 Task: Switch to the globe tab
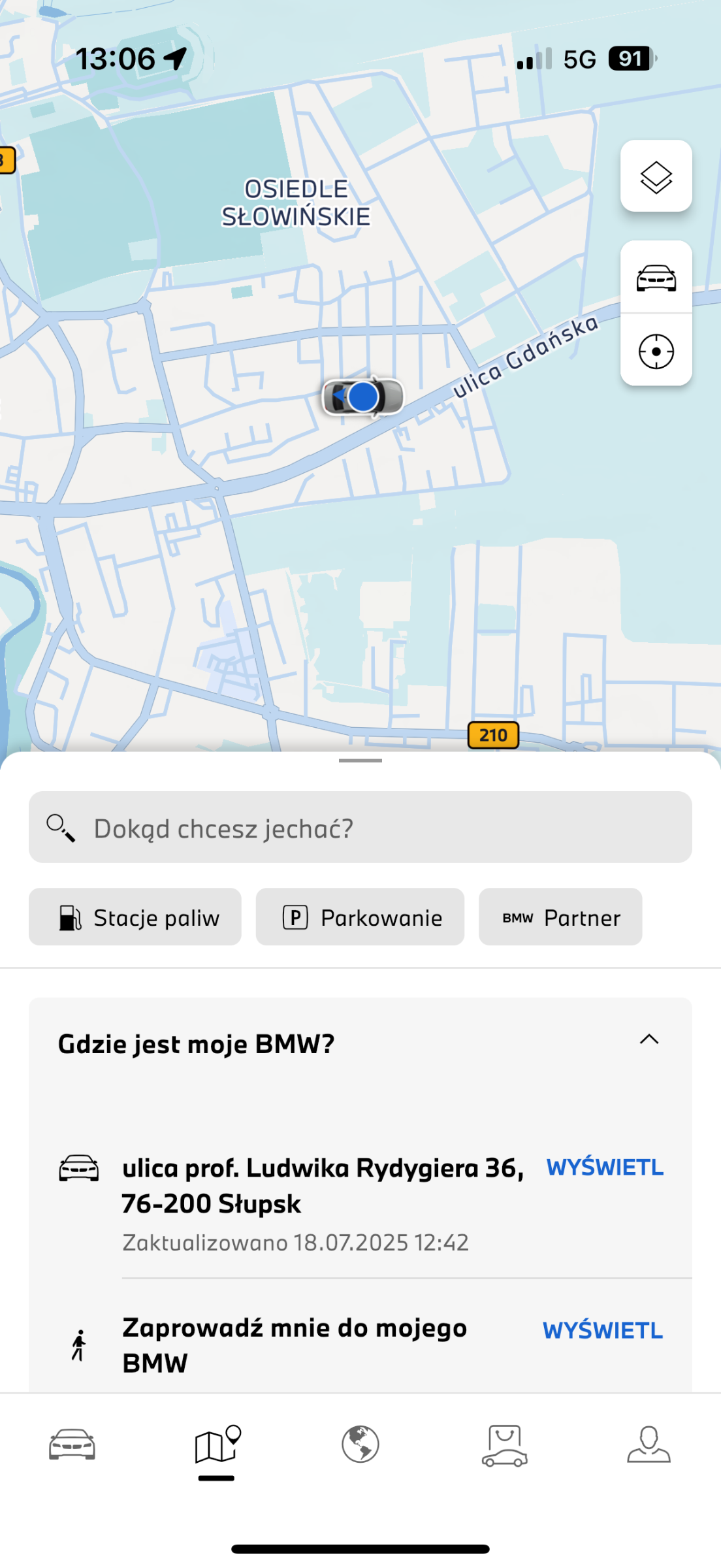360,1445
